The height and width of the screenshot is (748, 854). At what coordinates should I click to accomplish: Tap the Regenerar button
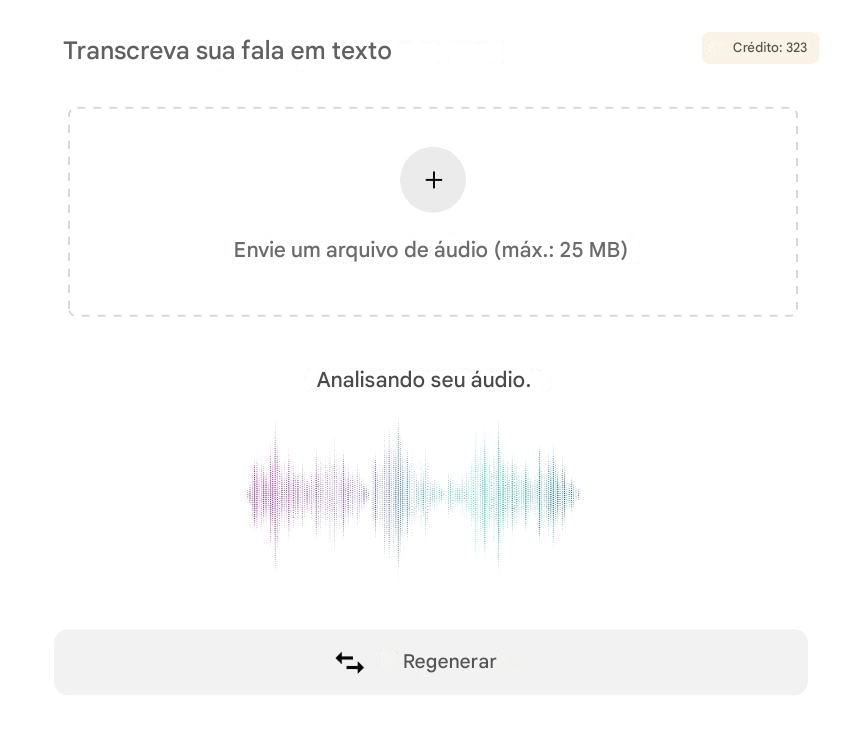(x=430, y=662)
